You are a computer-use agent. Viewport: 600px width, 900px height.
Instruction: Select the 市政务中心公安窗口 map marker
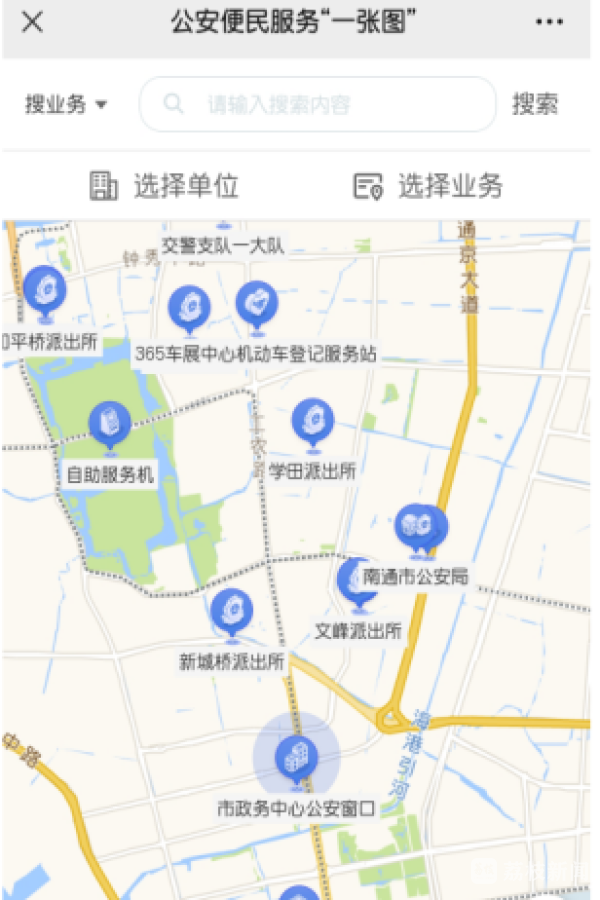pos(296,758)
